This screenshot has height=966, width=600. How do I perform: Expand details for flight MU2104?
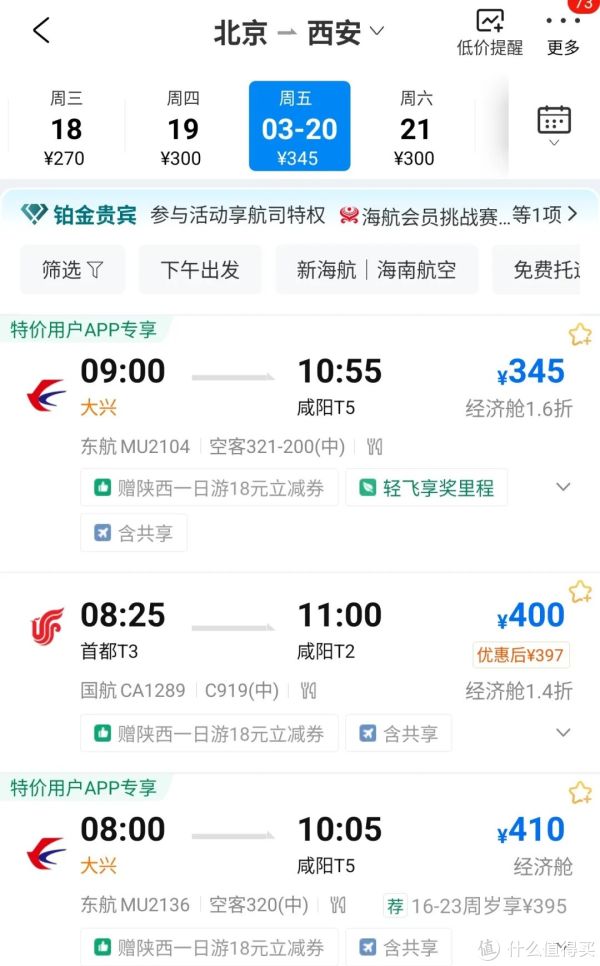coord(563,488)
